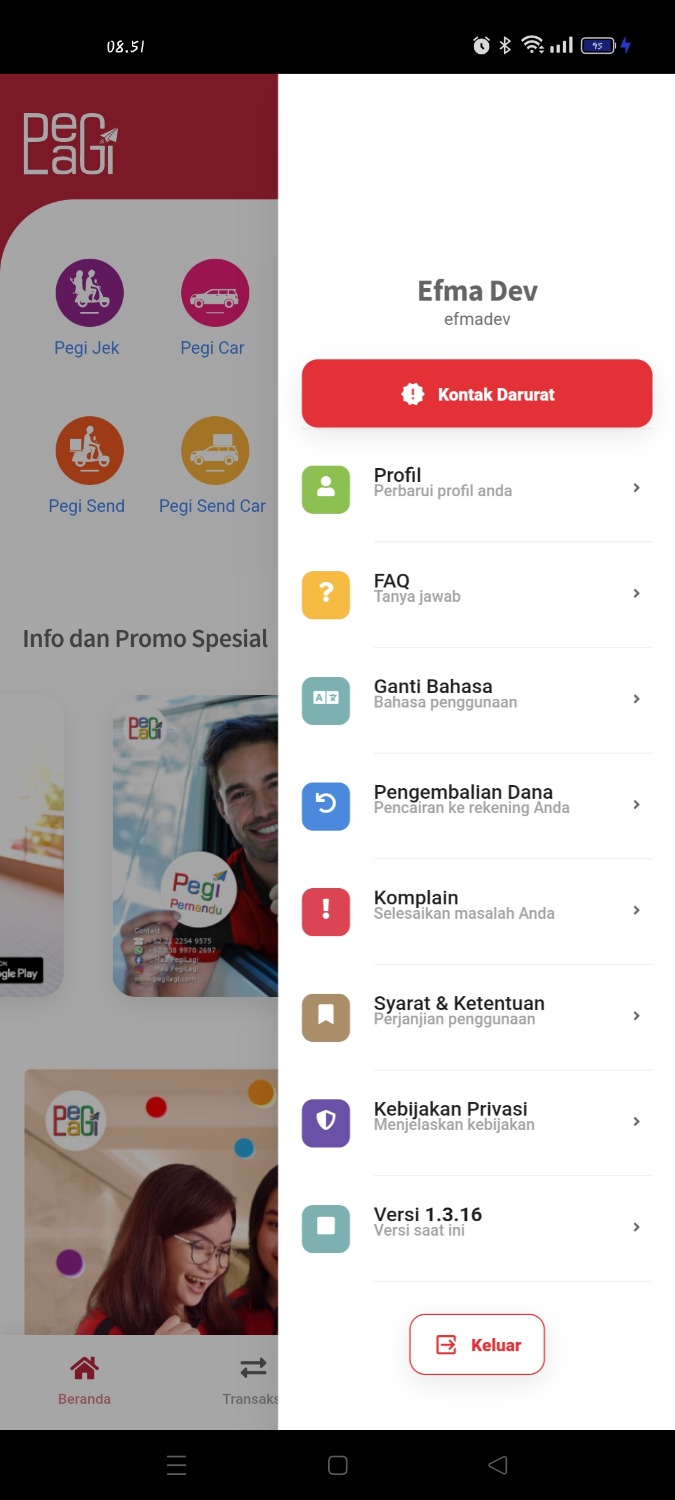675x1500 pixels.
Task: Open Kebijakan Privasi
Action: click(x=477, y=1122)
